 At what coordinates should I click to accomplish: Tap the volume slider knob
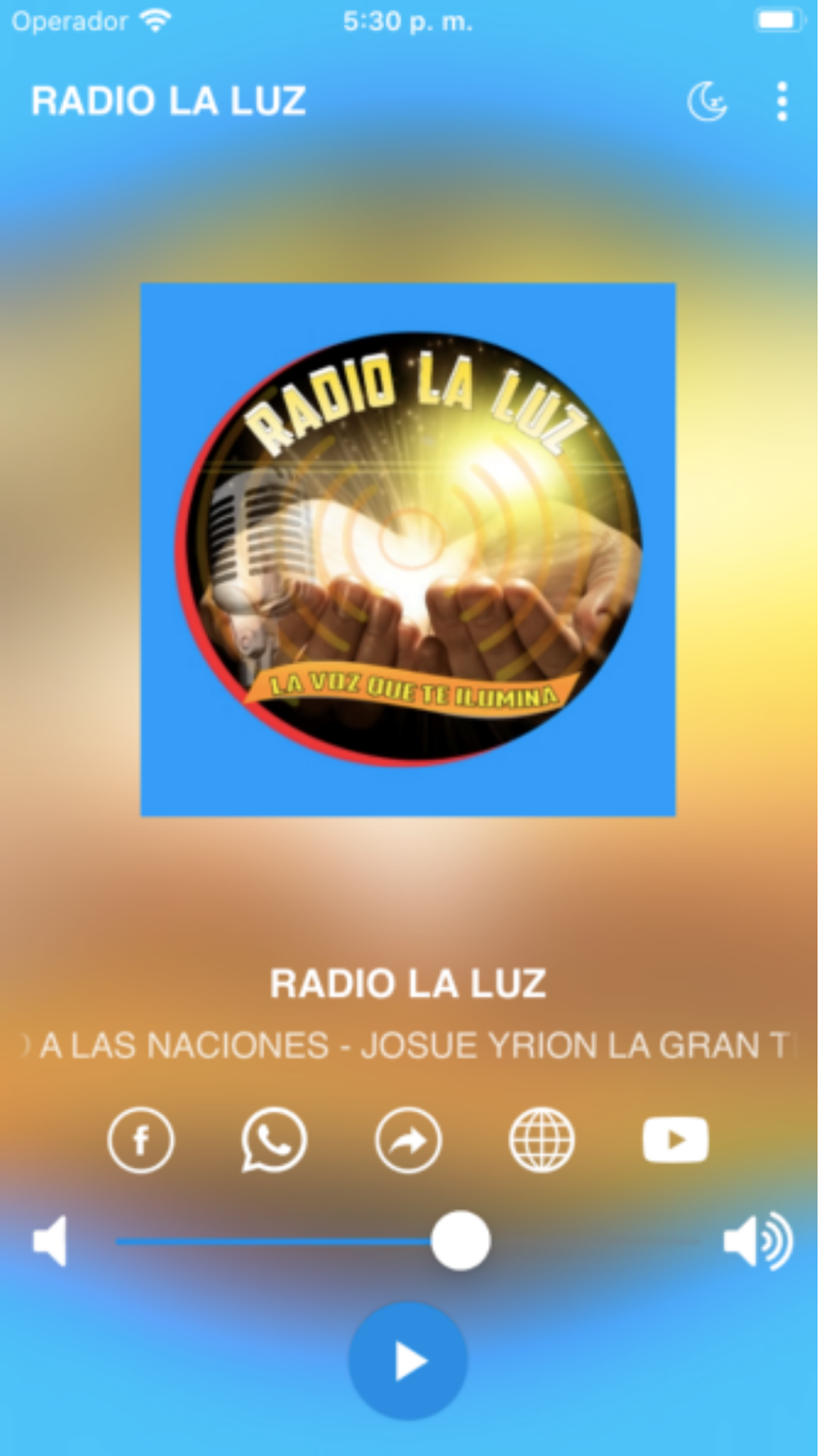pyautogui.click(x=460, y=1241)
